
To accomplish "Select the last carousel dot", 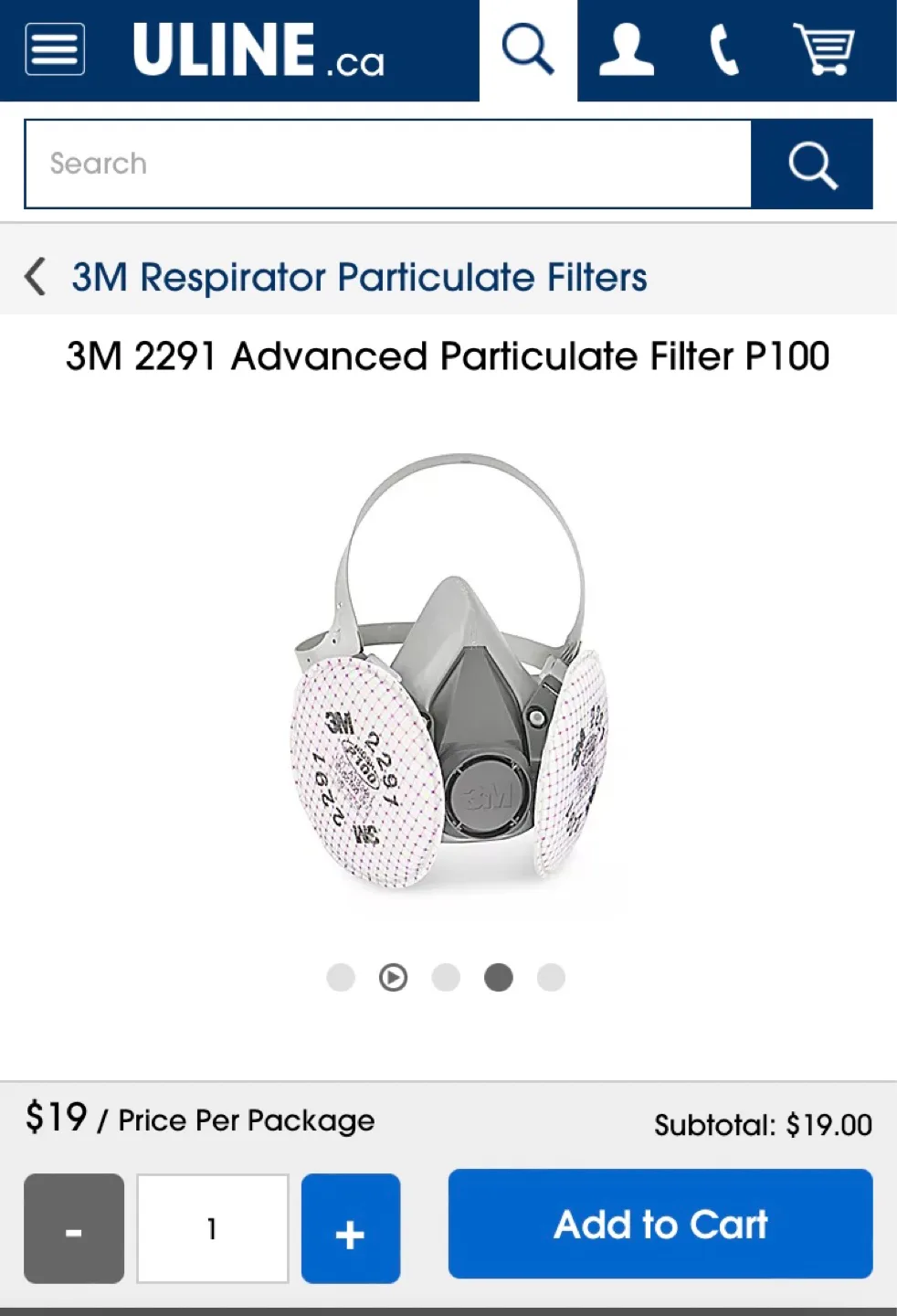I will coord(550,977).
